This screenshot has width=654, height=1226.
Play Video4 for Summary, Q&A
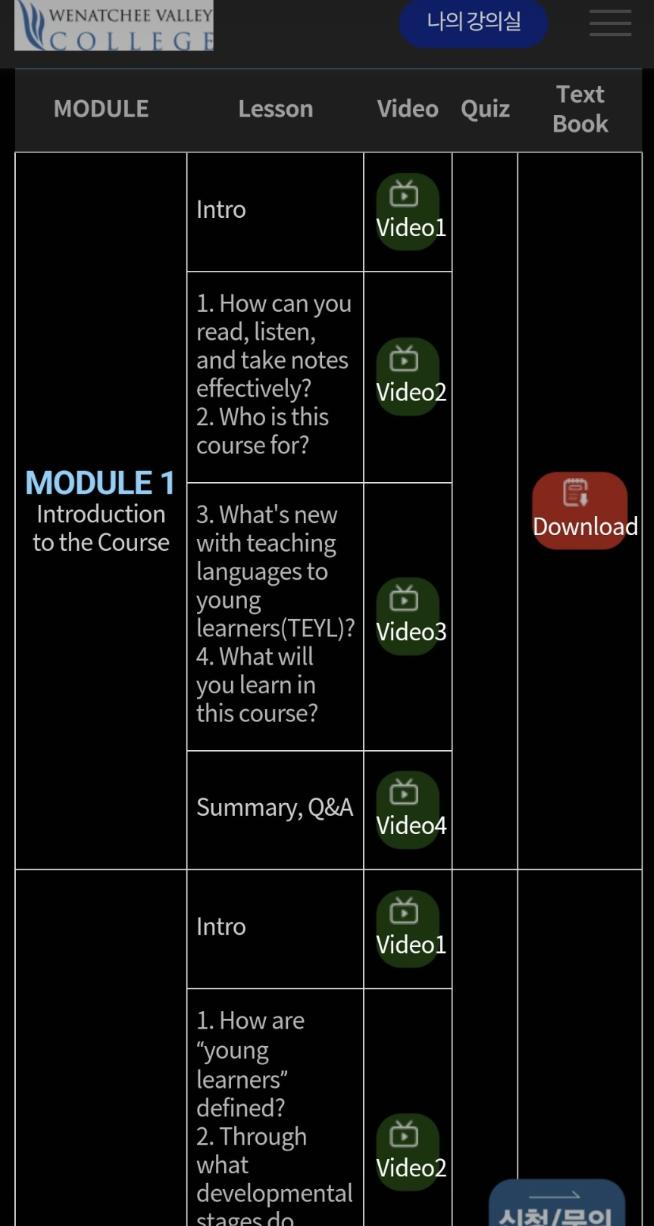[408, 808]
